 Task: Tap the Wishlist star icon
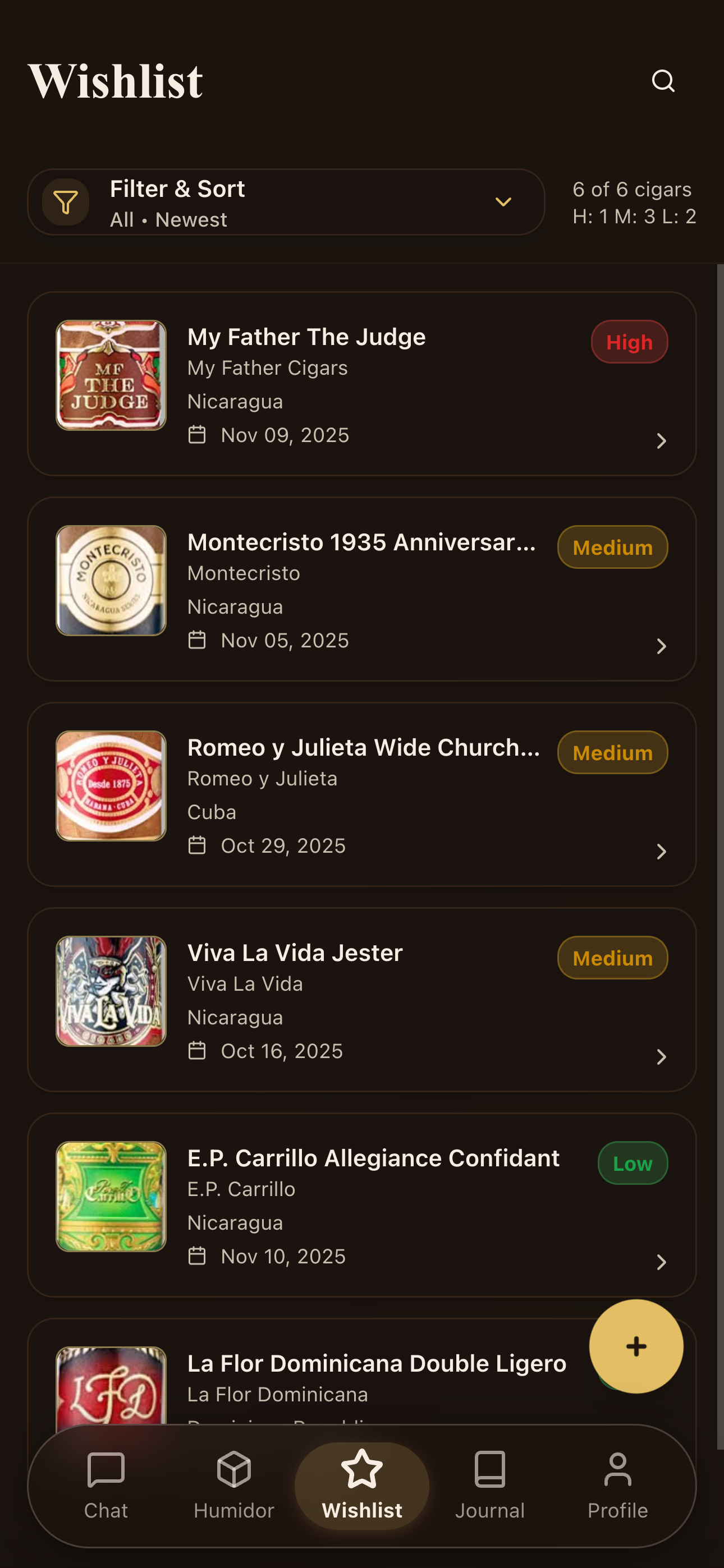point(363,1467)
